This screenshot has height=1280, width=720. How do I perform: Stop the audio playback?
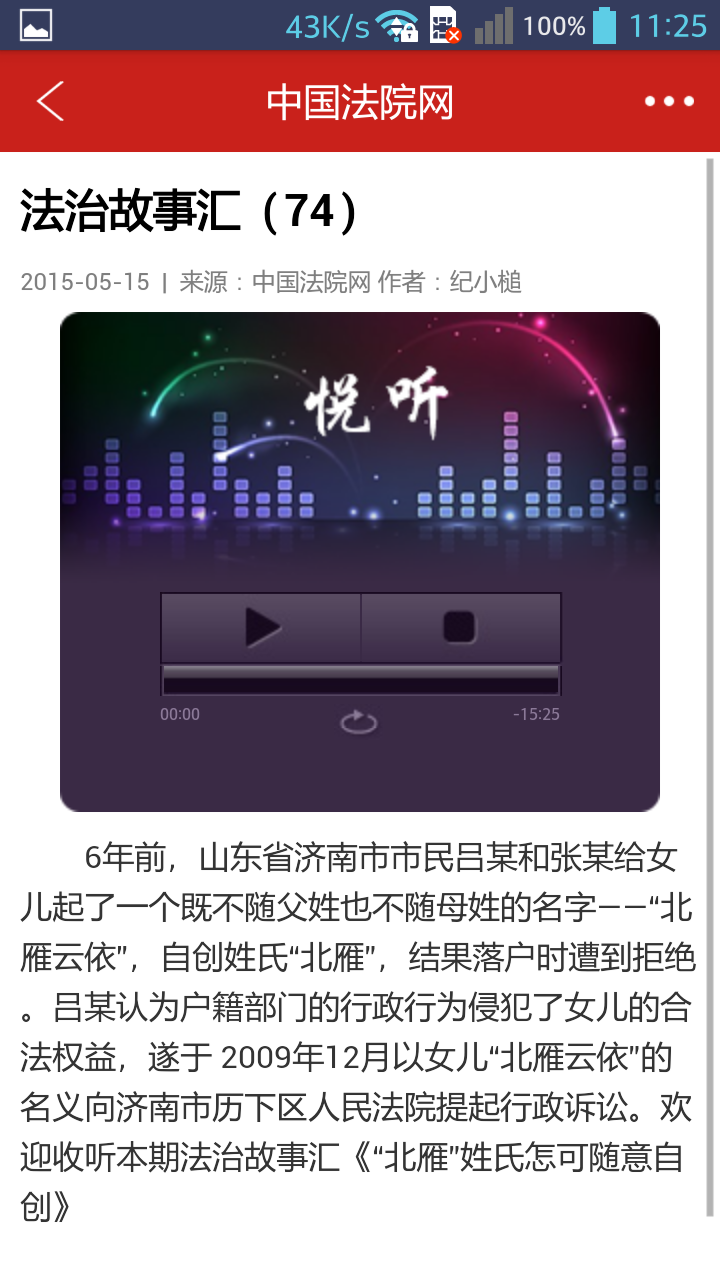coord(461,628)
